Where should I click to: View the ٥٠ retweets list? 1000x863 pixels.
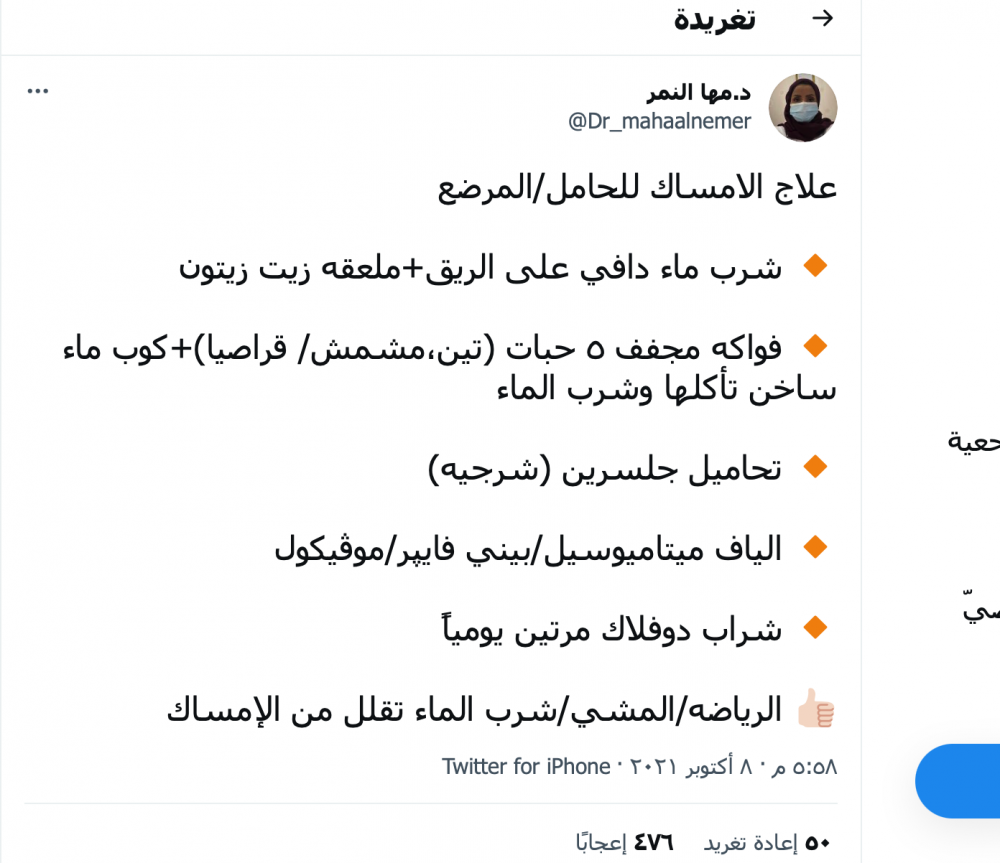766,843
